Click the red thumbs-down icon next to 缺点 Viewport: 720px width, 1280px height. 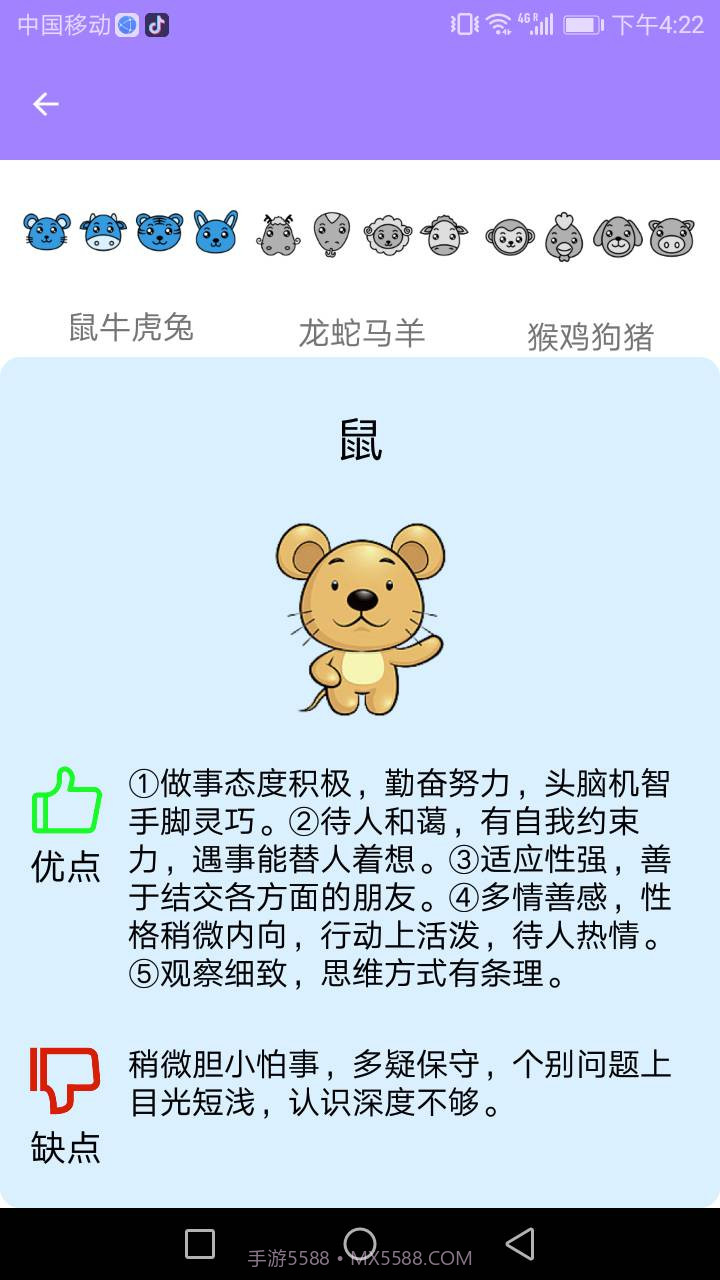point(65,1080)
